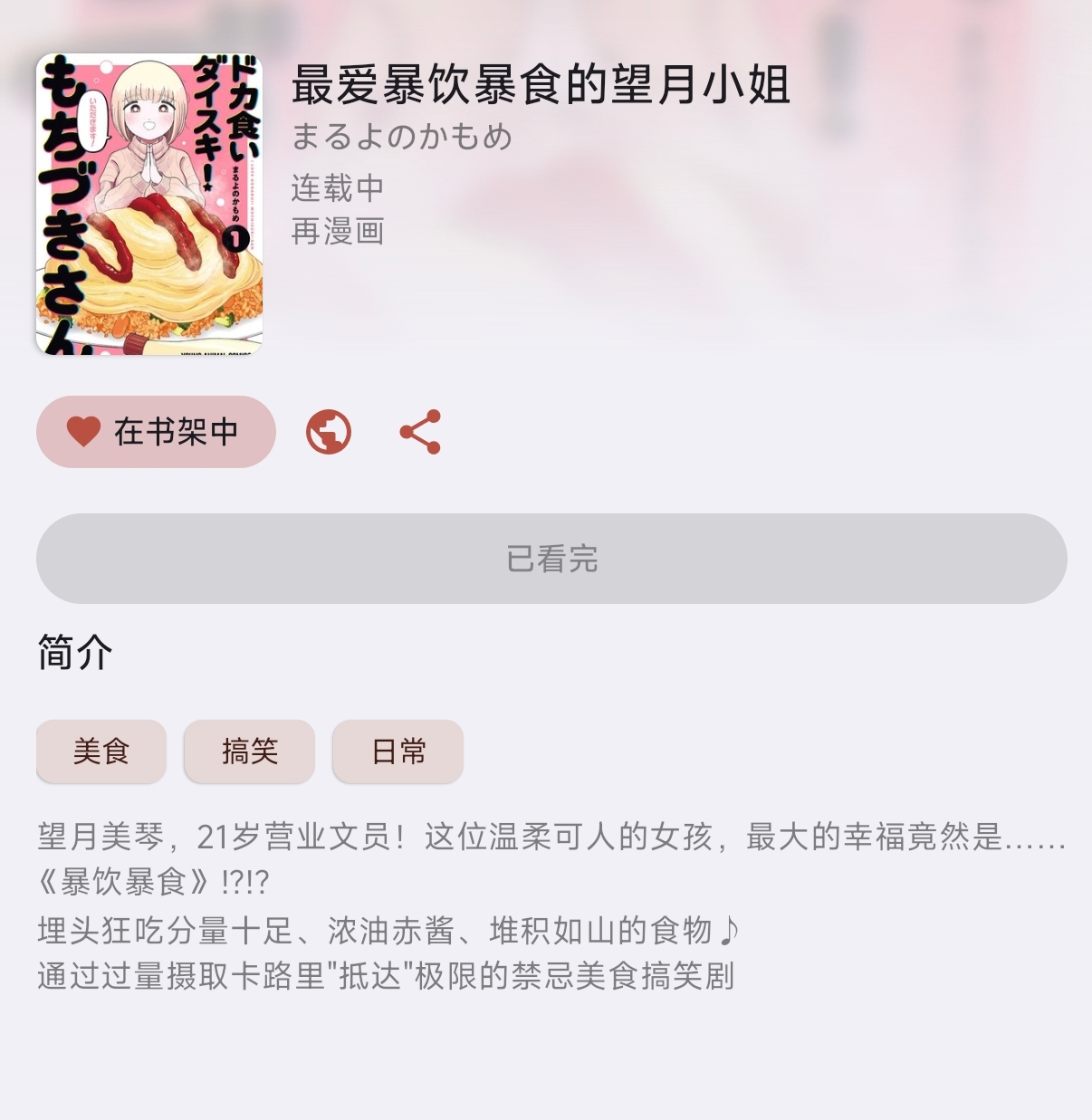Tap the 已看完 reading button
This screenshot has width=1092, height=1120.
(x=551, y=559)
